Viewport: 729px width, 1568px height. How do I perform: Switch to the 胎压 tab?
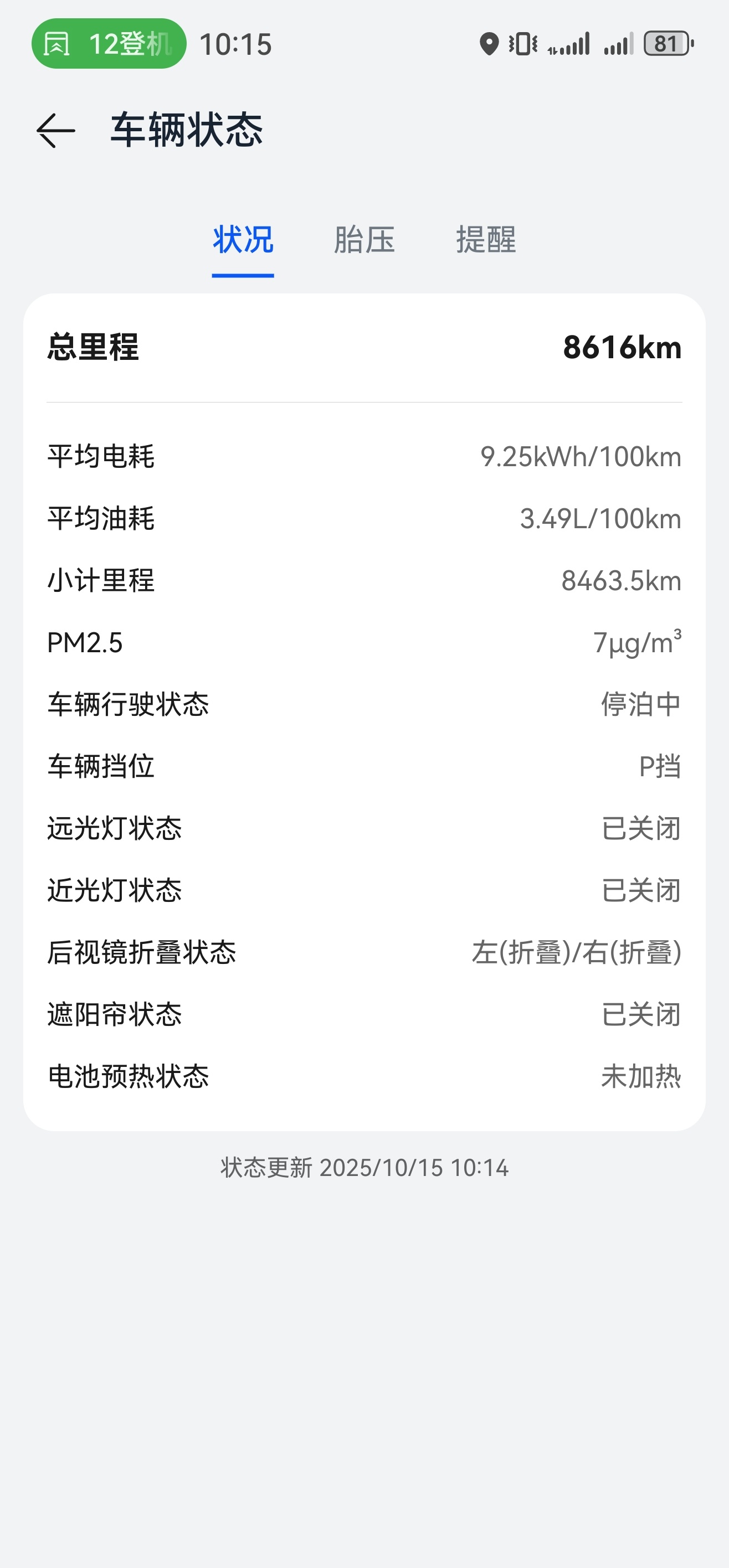click(364, 239)
